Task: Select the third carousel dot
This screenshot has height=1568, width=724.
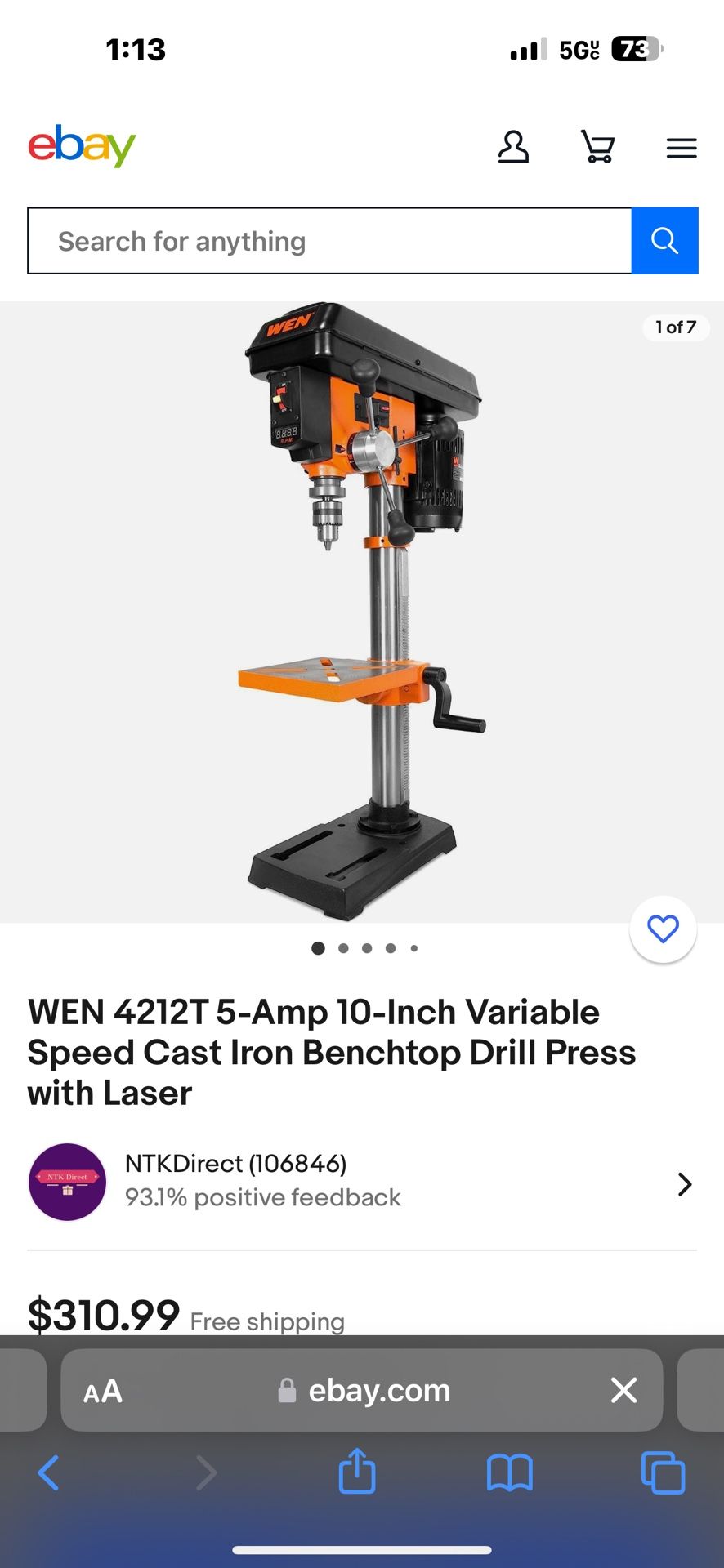Action: pos(366,948)
